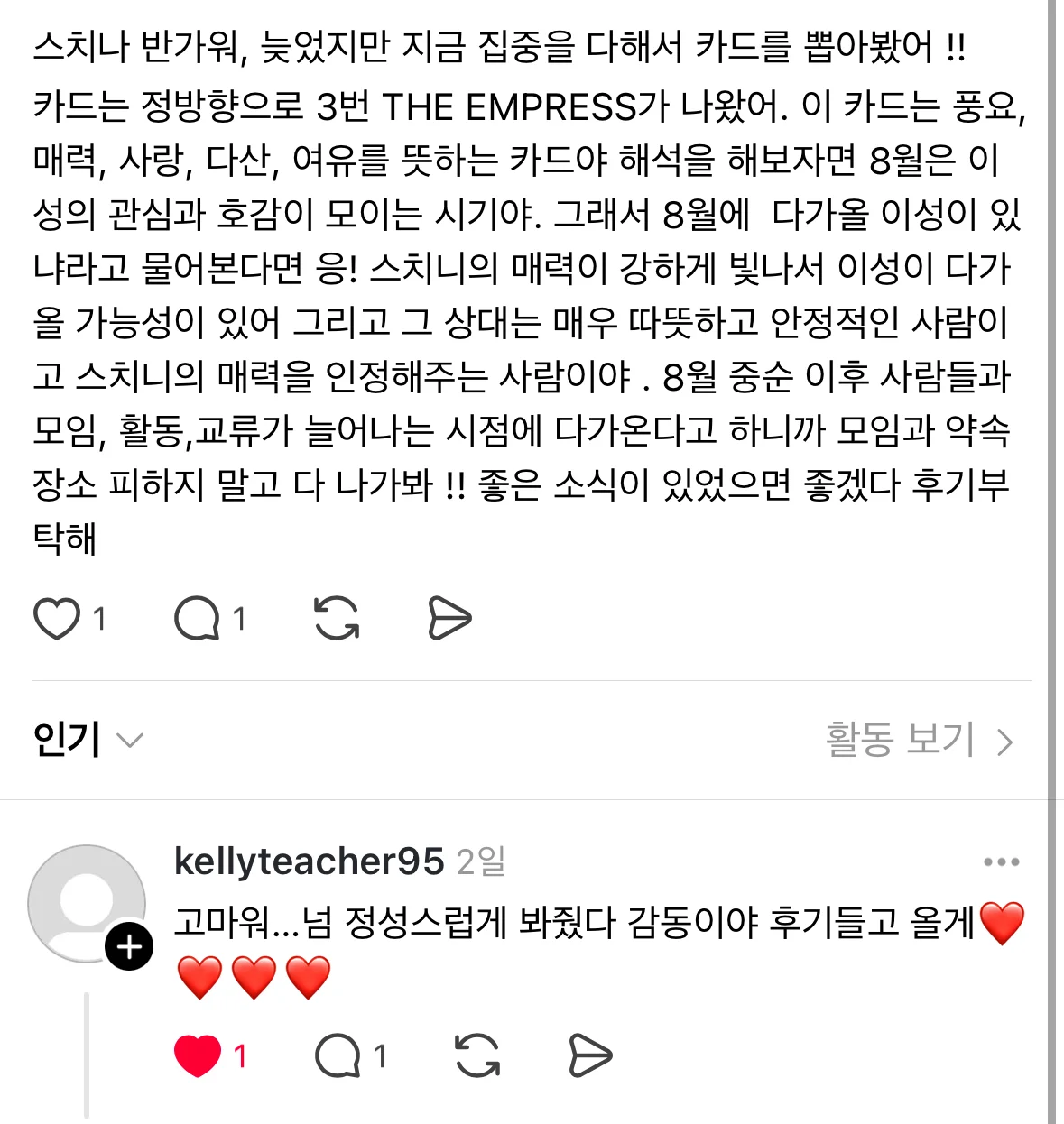Open kellyteacher95's profile via username
The height and width of the screenshot is (1124, 1064).
tap(307, 862)
